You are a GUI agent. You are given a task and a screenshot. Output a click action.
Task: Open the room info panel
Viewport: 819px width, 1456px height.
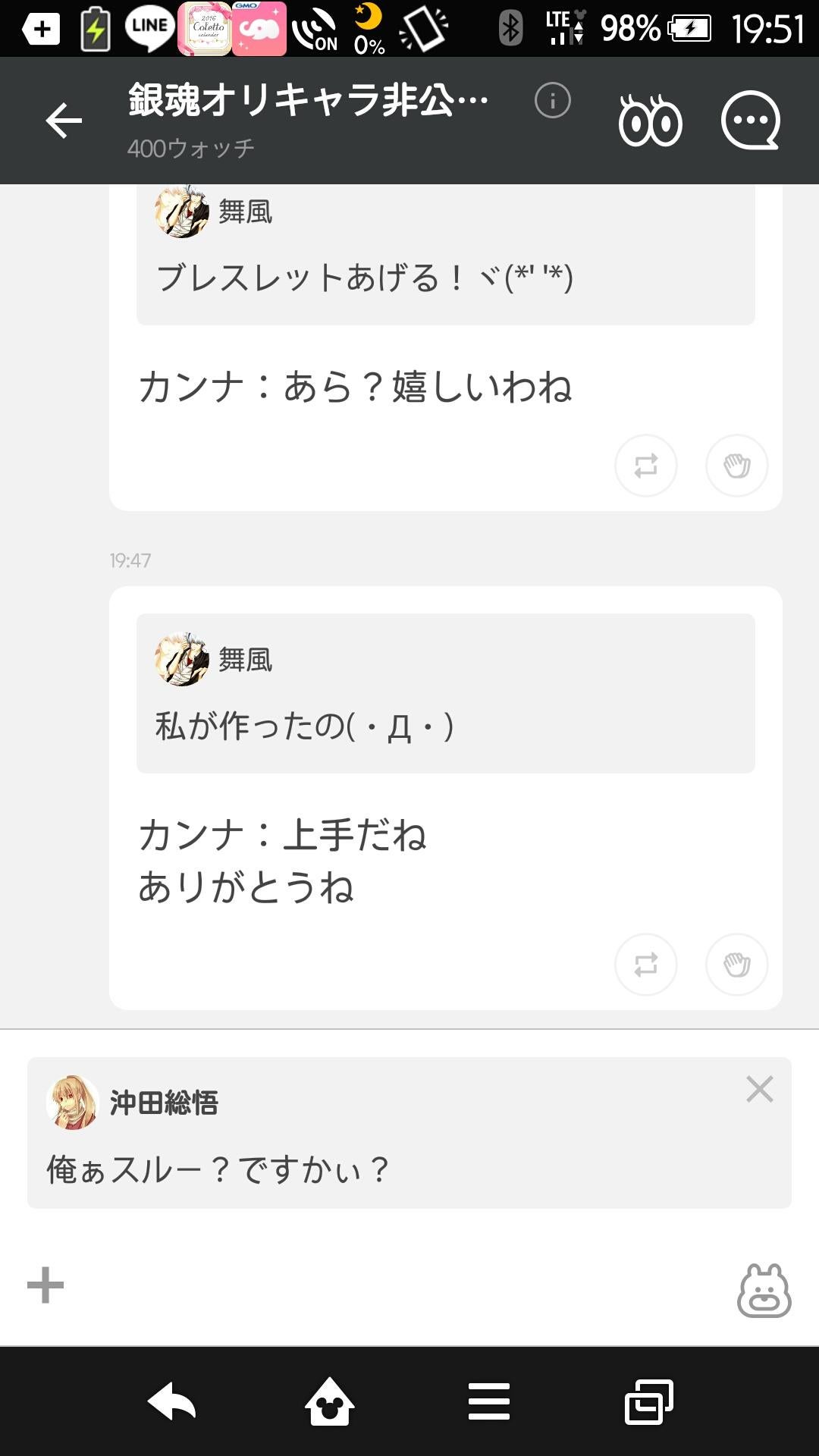coord(551,99)
